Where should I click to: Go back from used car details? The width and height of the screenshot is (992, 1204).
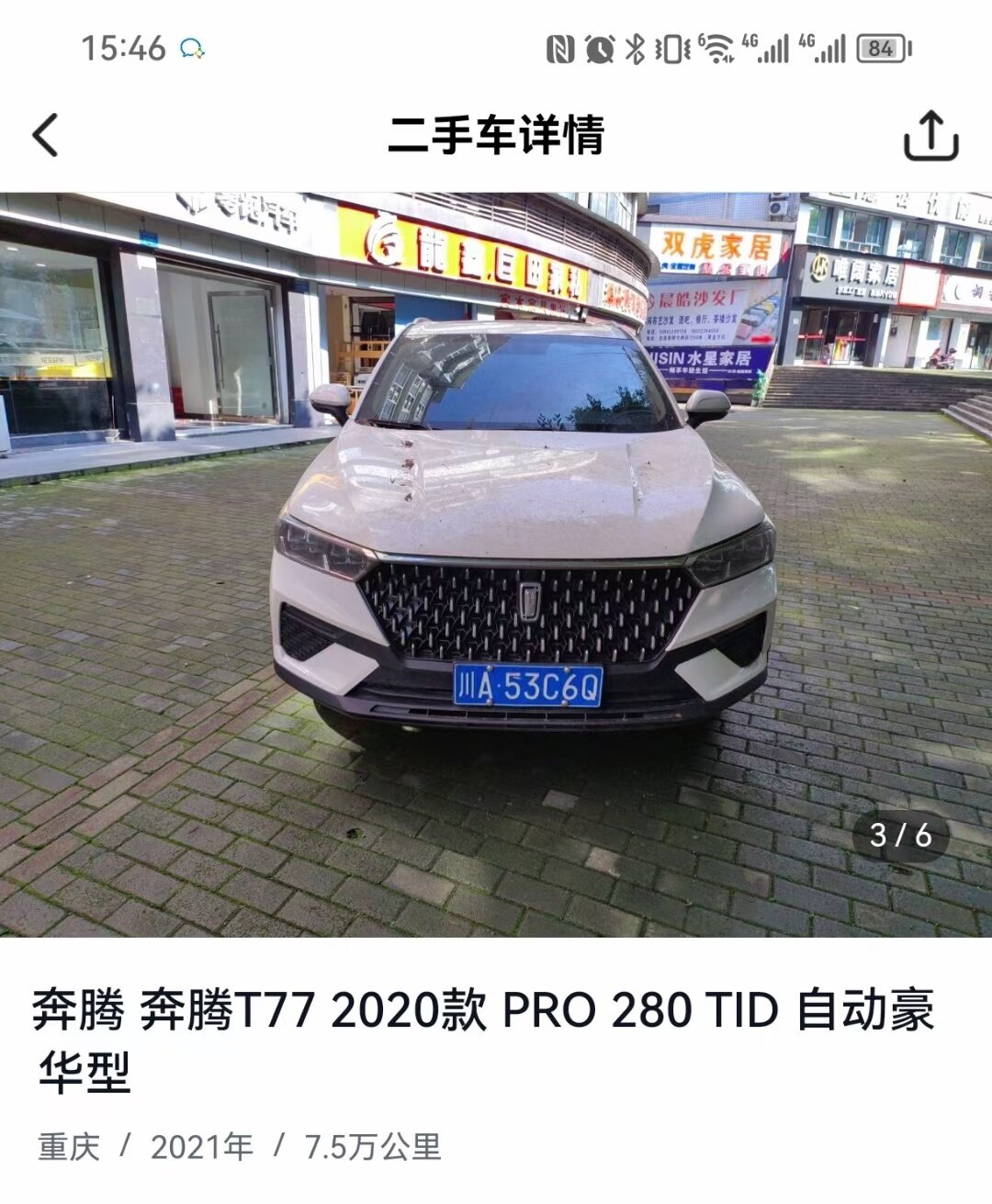(46, 136)
